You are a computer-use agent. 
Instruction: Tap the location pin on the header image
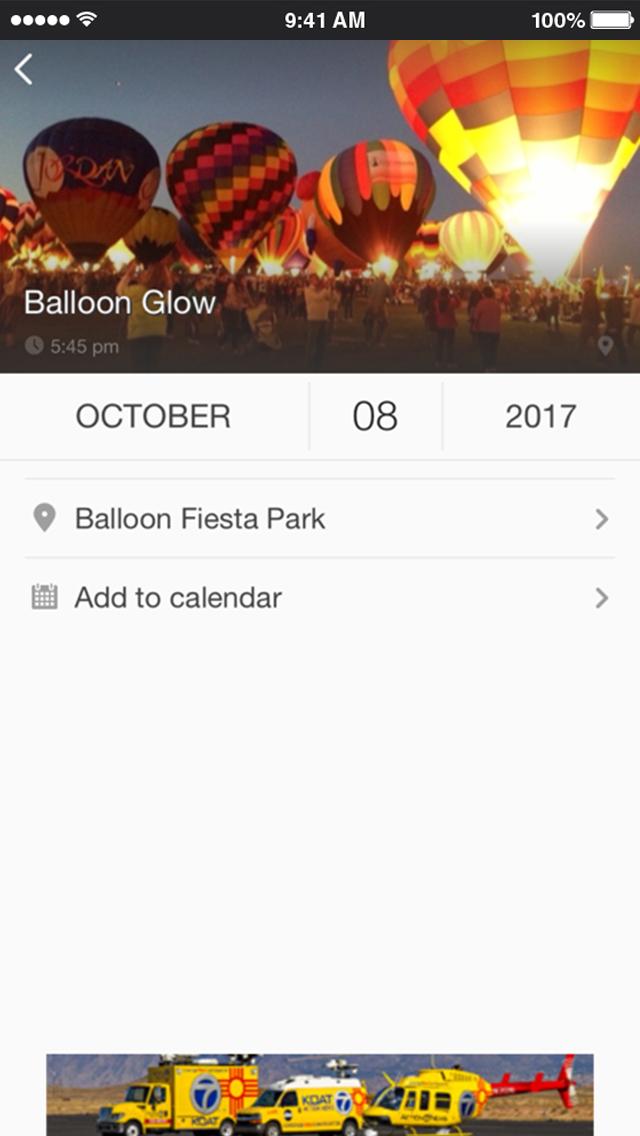click(605, 346)
